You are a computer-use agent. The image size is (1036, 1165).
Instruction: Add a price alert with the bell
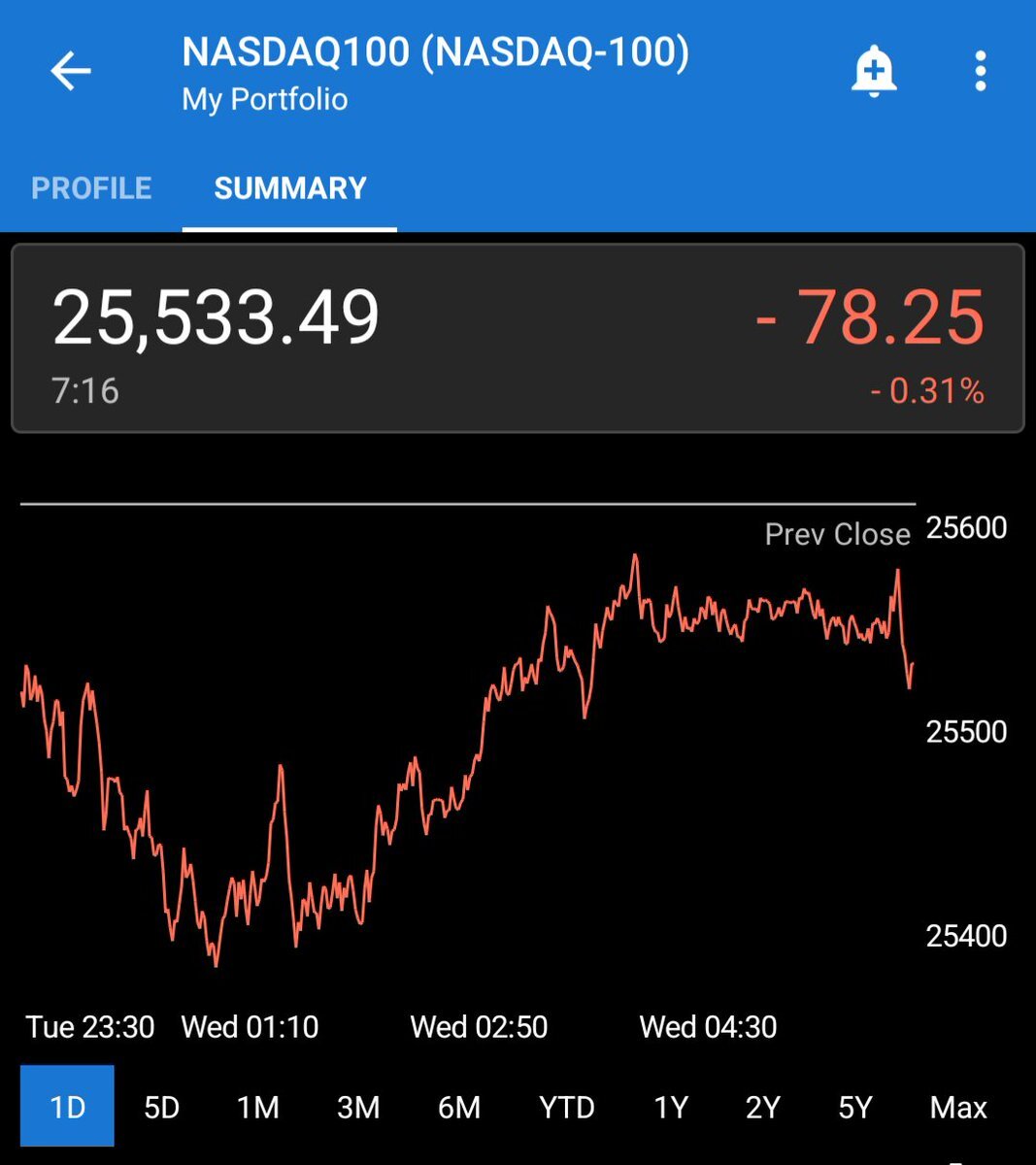click(x=873, y=71)
